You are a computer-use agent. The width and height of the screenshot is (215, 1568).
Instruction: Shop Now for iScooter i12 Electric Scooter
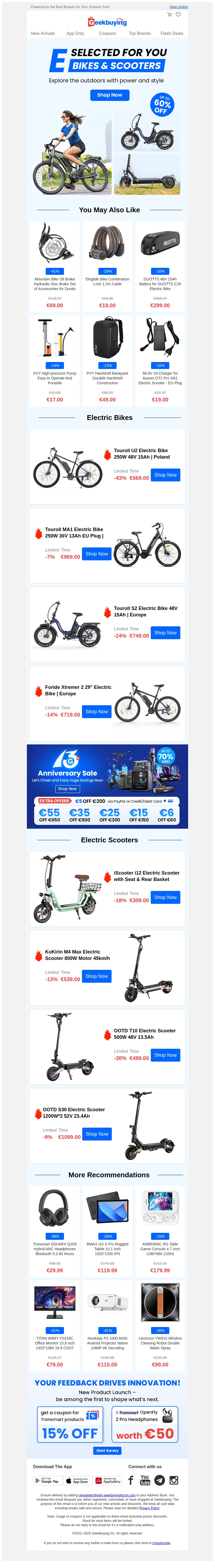click(x=165, y=897)
